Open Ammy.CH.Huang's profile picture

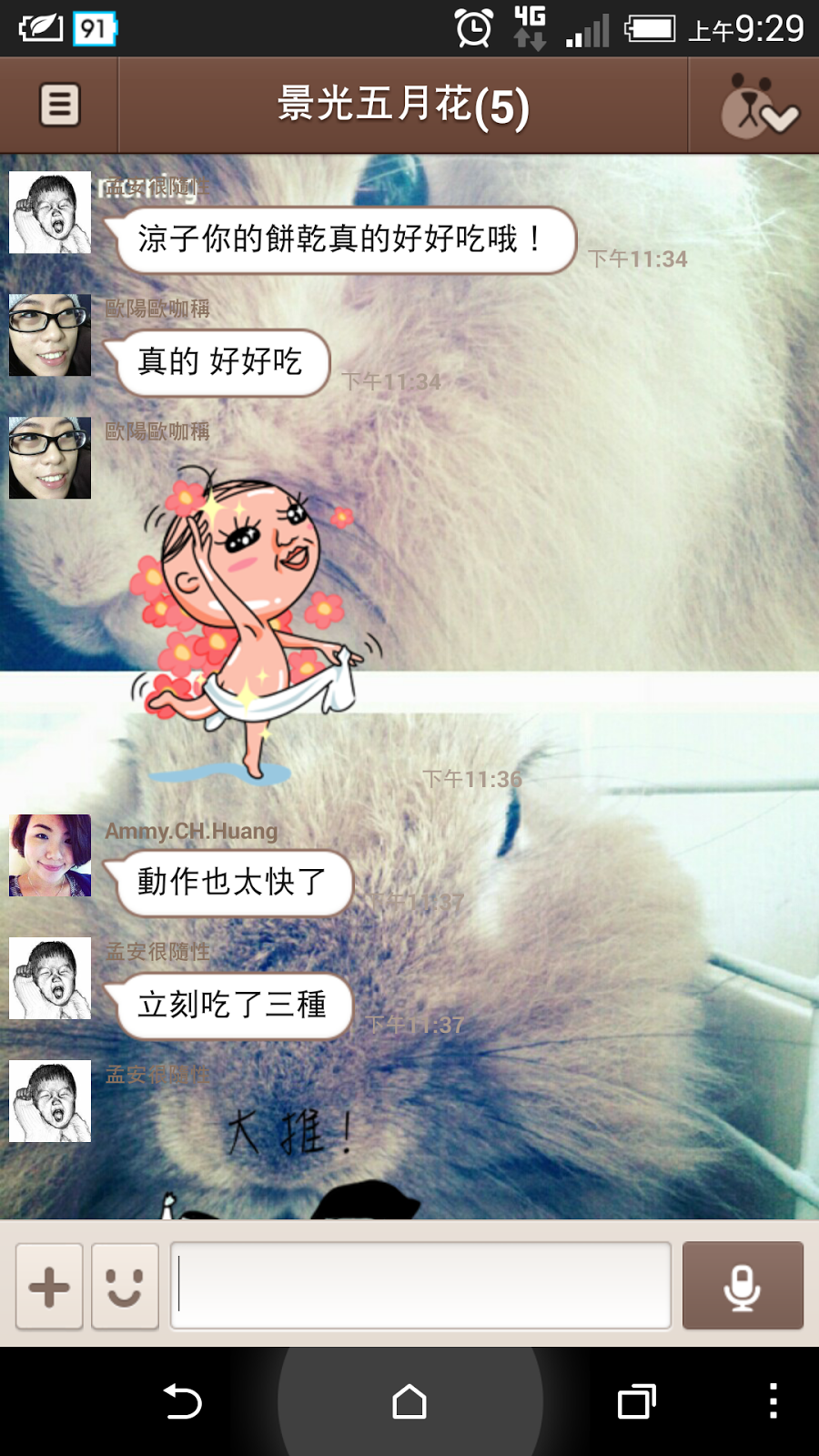[50, 855]
